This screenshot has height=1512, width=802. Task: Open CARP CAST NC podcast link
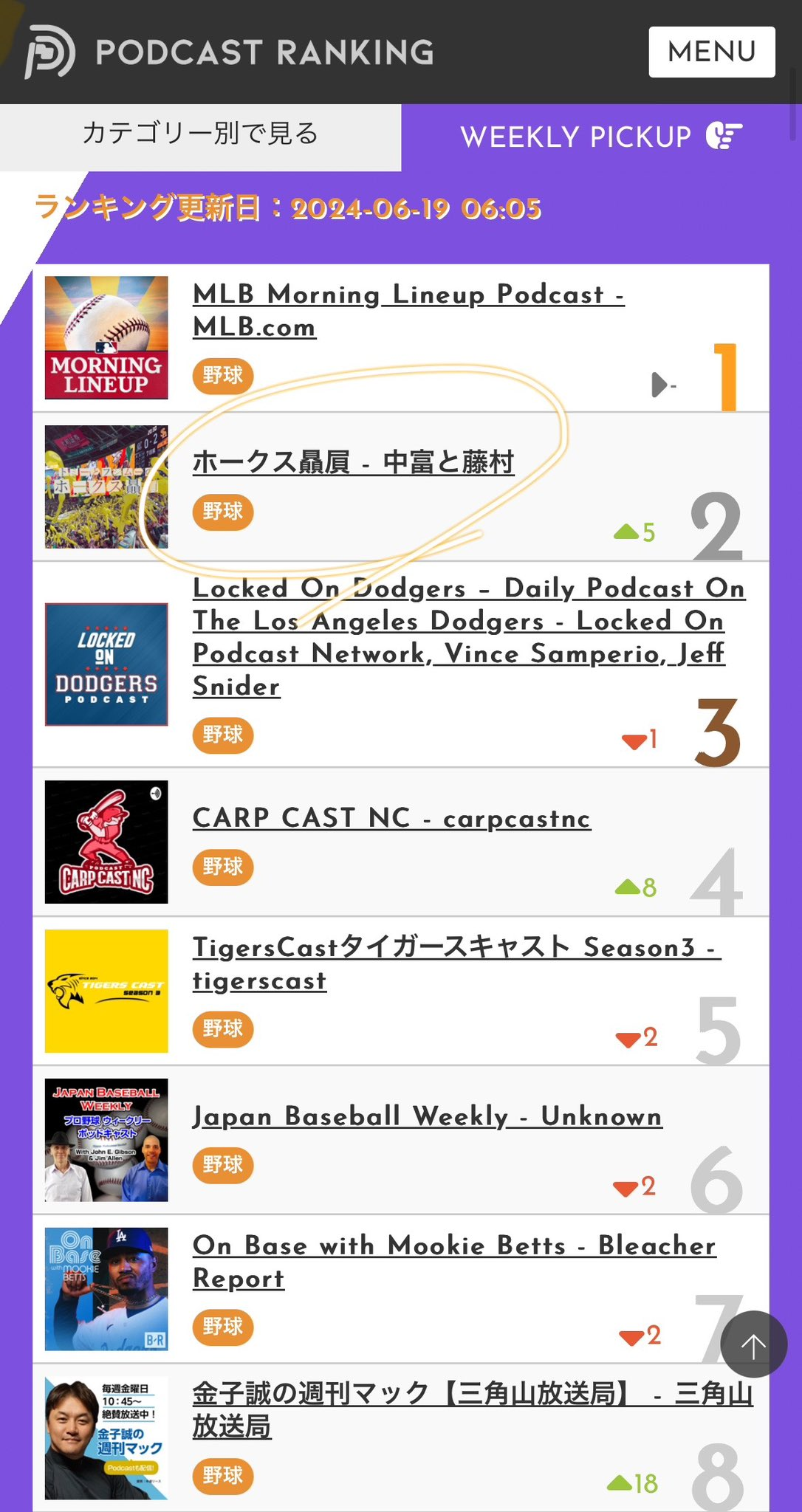point(391,818)
